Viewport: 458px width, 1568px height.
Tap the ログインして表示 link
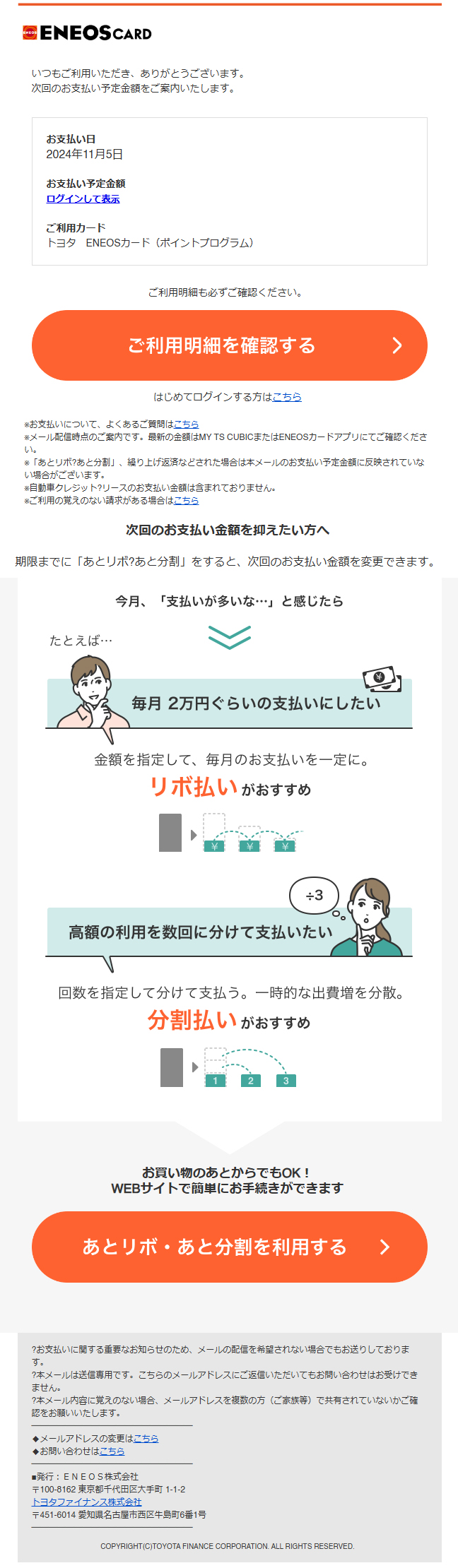pos(83,198)
